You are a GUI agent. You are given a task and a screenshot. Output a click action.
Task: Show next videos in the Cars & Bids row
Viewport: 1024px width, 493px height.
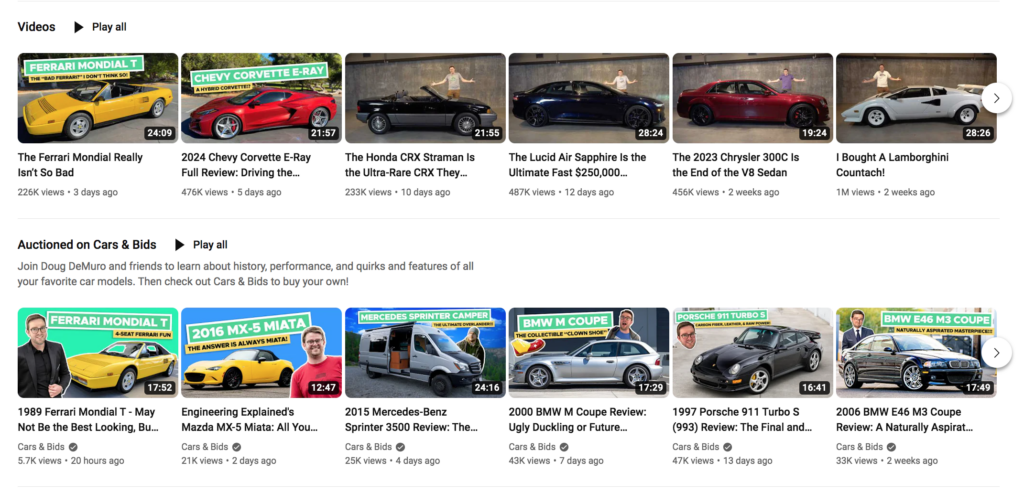tap(997, 353)
